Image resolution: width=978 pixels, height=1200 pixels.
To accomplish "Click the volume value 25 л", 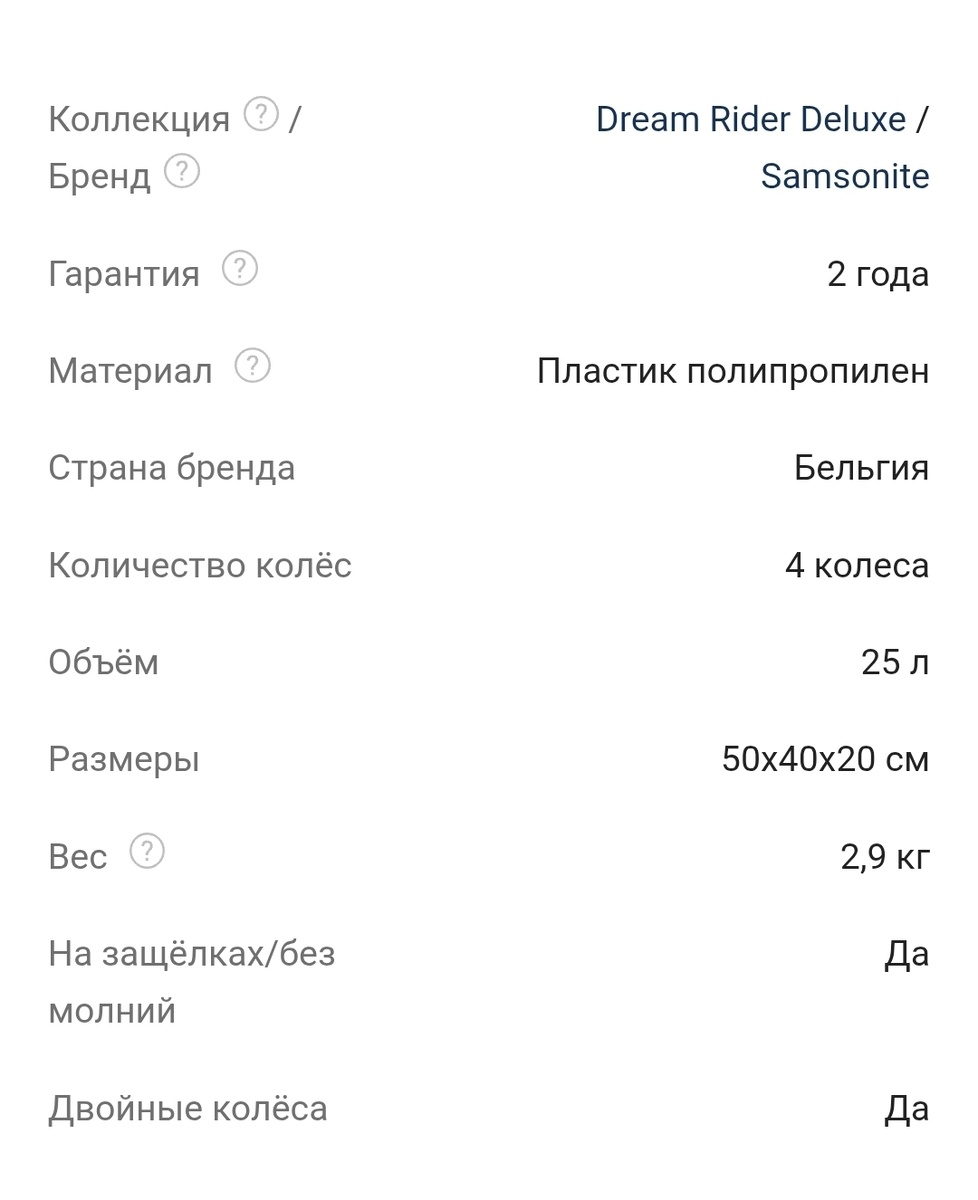I will pyautogui.click(x=894, y=661).
